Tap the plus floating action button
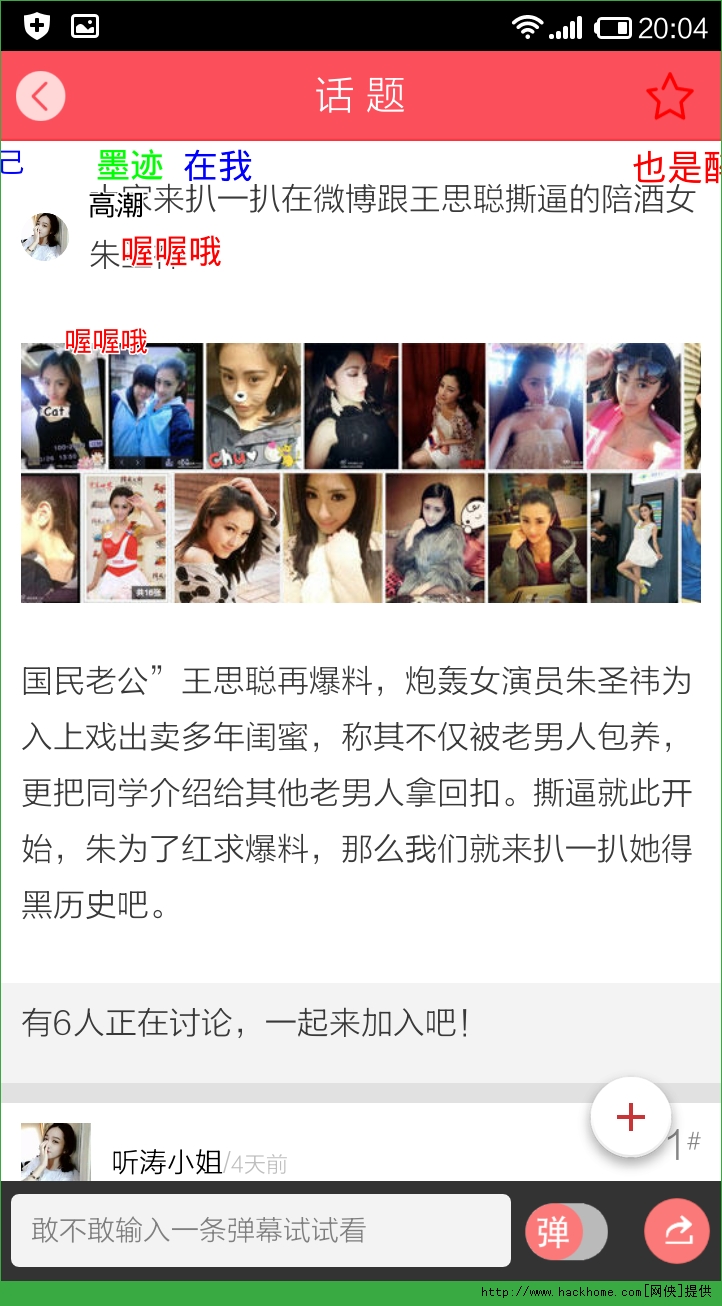The width and height of the screenshot is (722, 1306). coord(630,1117)
